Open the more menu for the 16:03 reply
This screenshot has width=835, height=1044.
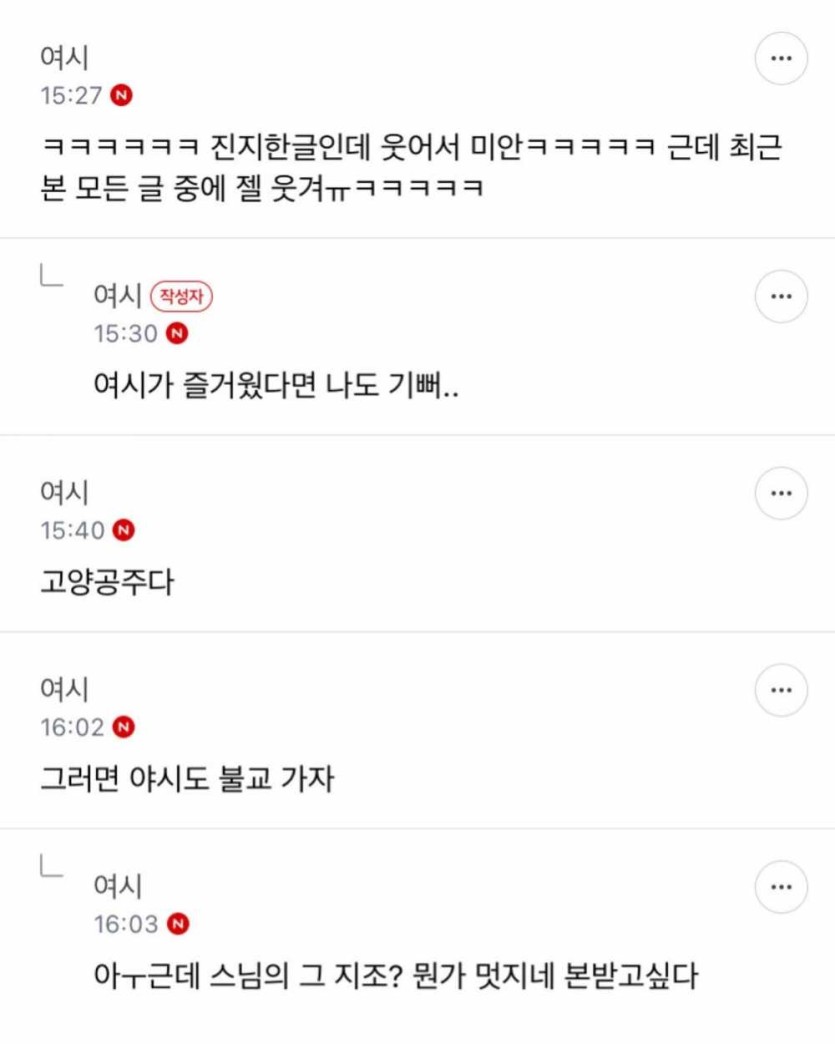coord(781,886)
